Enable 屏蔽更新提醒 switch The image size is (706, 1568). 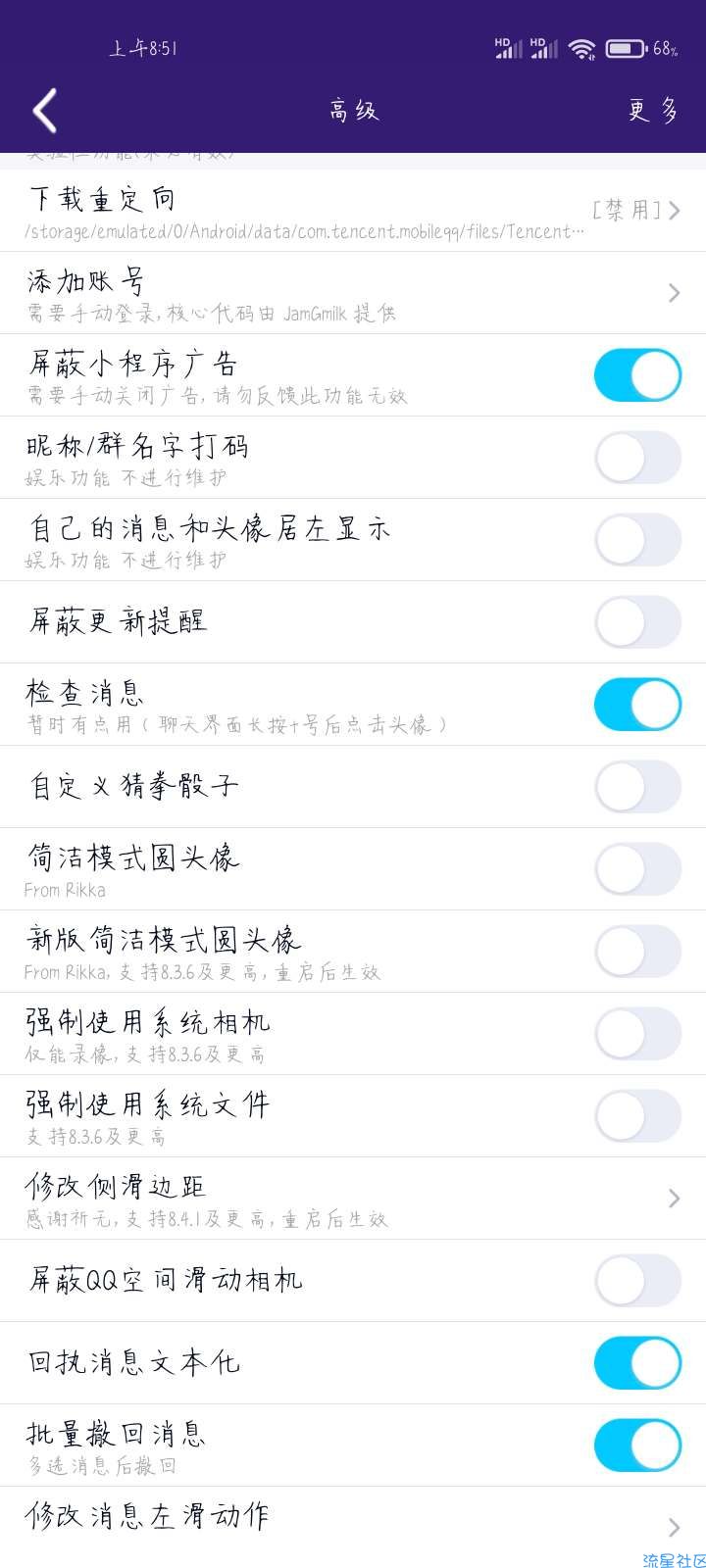click(x=637, y=622)
